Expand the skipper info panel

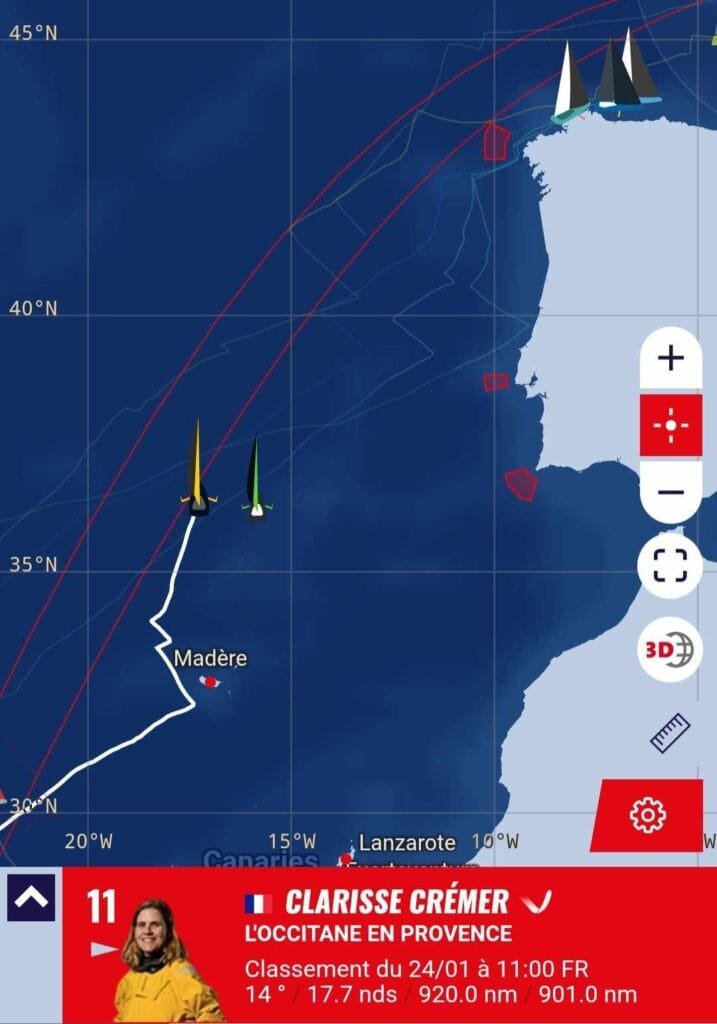pos(31,897)
